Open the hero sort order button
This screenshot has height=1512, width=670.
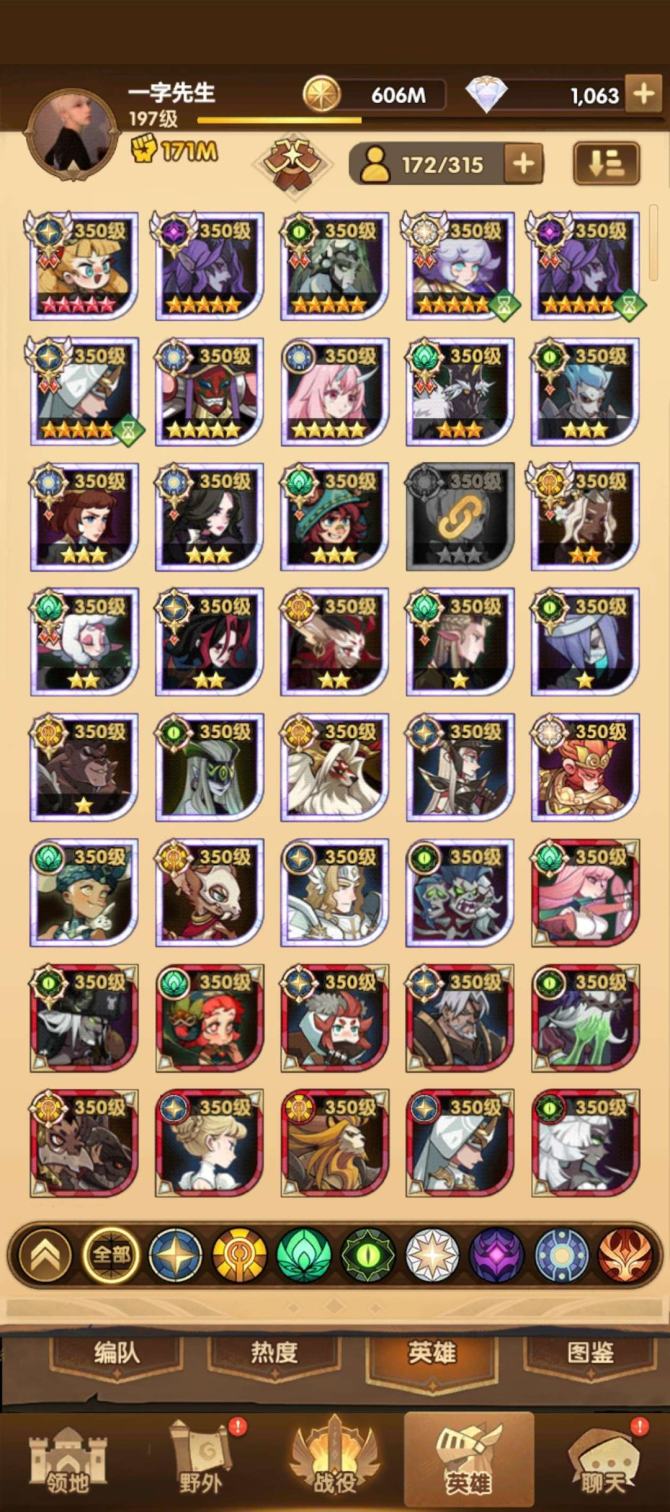[x=606, y=164]
